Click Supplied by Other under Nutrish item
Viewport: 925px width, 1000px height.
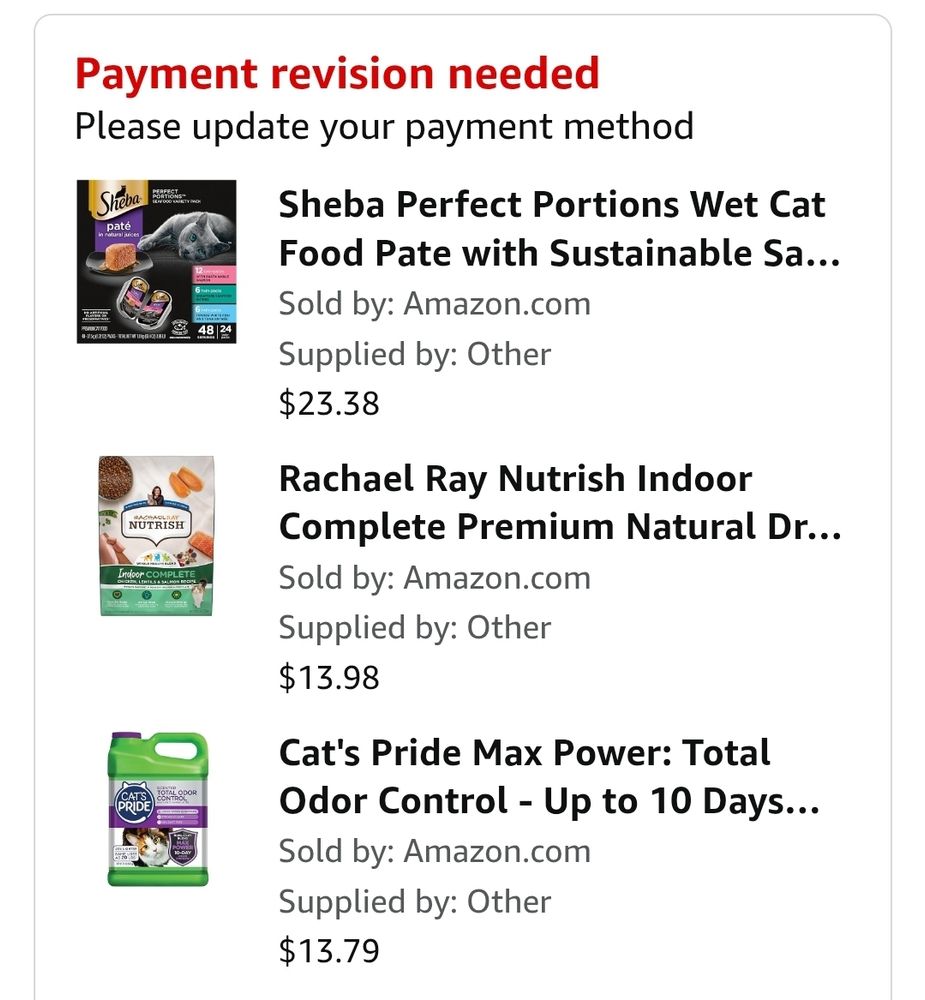[x=414, y=627]
